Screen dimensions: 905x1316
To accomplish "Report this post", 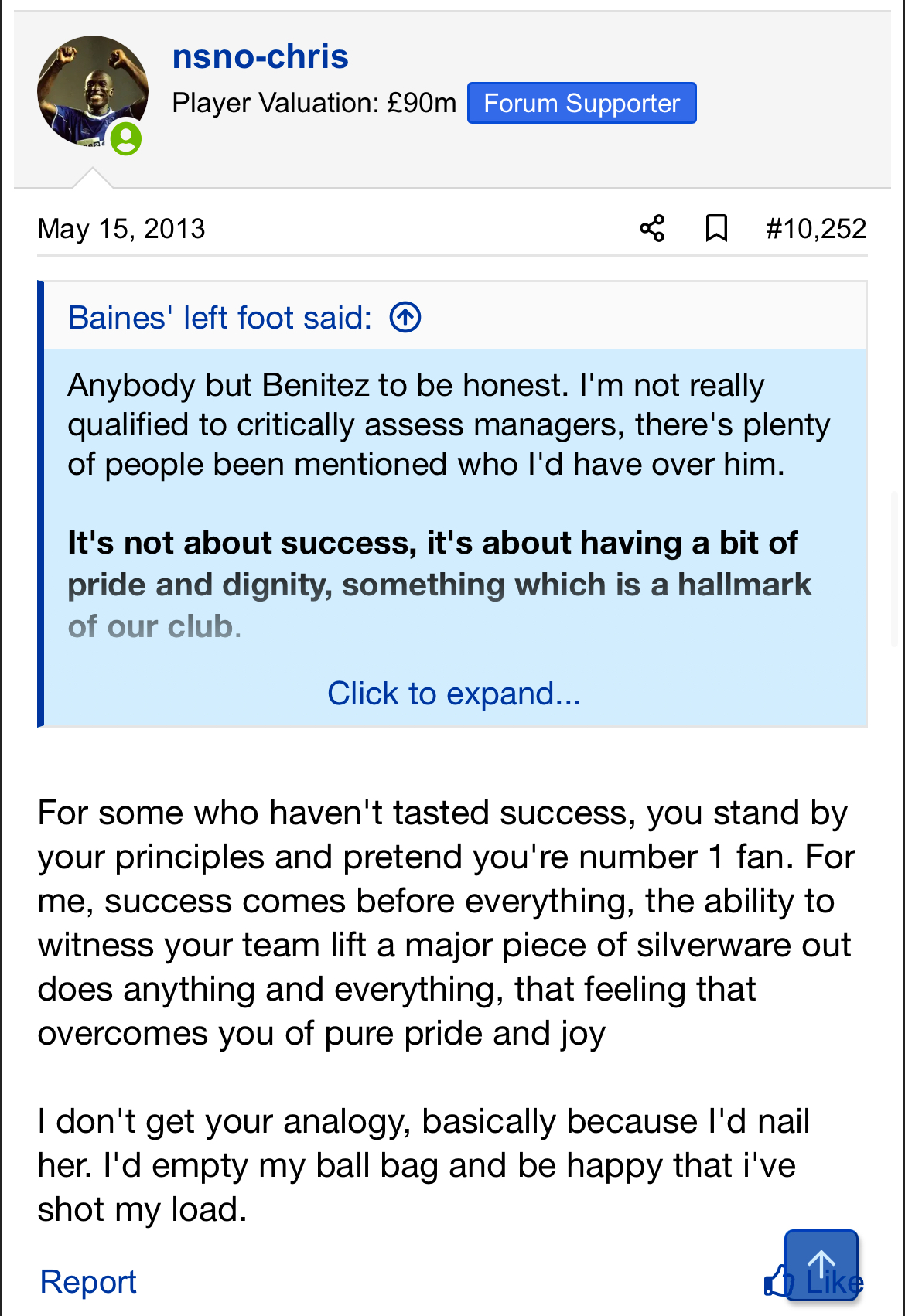I will [88, 1281].
